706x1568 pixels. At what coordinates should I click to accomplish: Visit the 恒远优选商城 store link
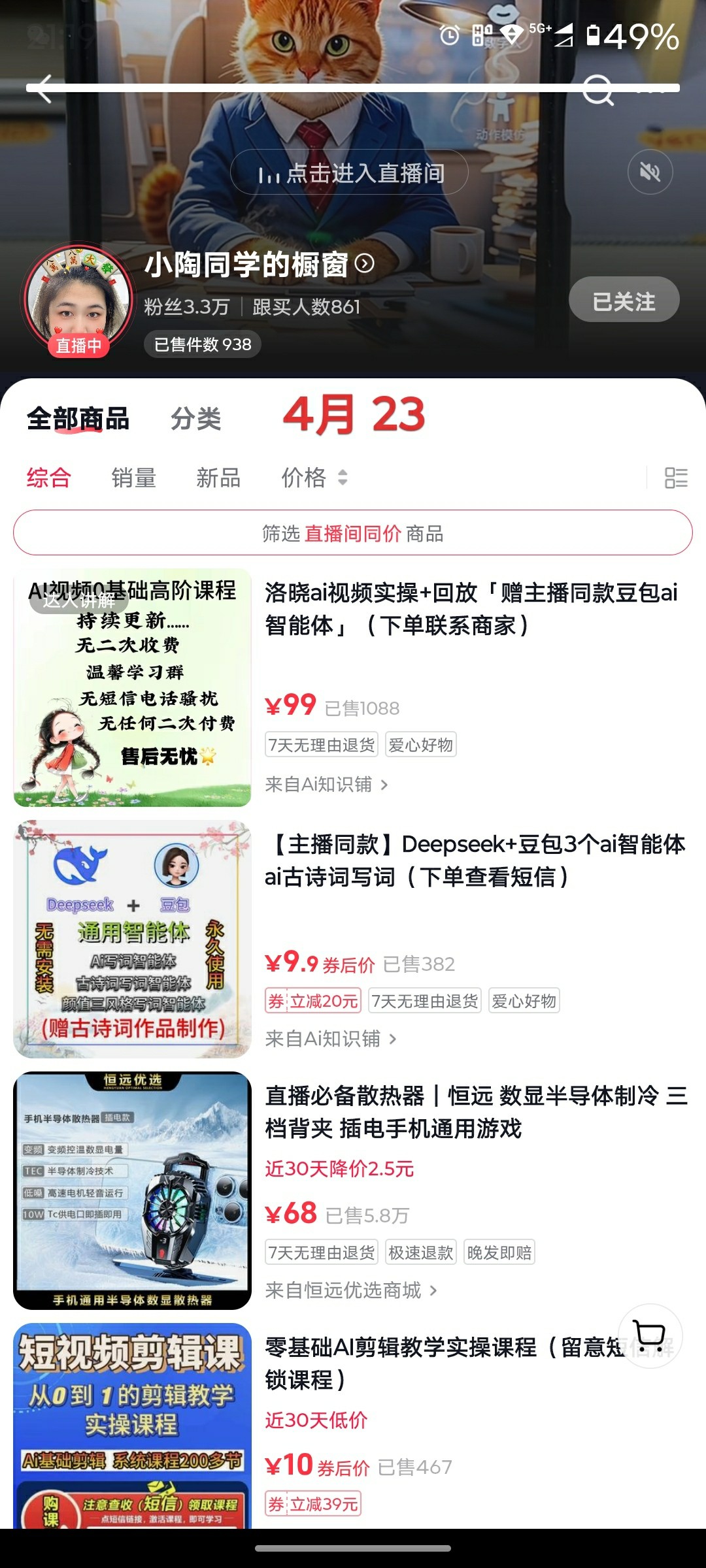coord(351,1290)
